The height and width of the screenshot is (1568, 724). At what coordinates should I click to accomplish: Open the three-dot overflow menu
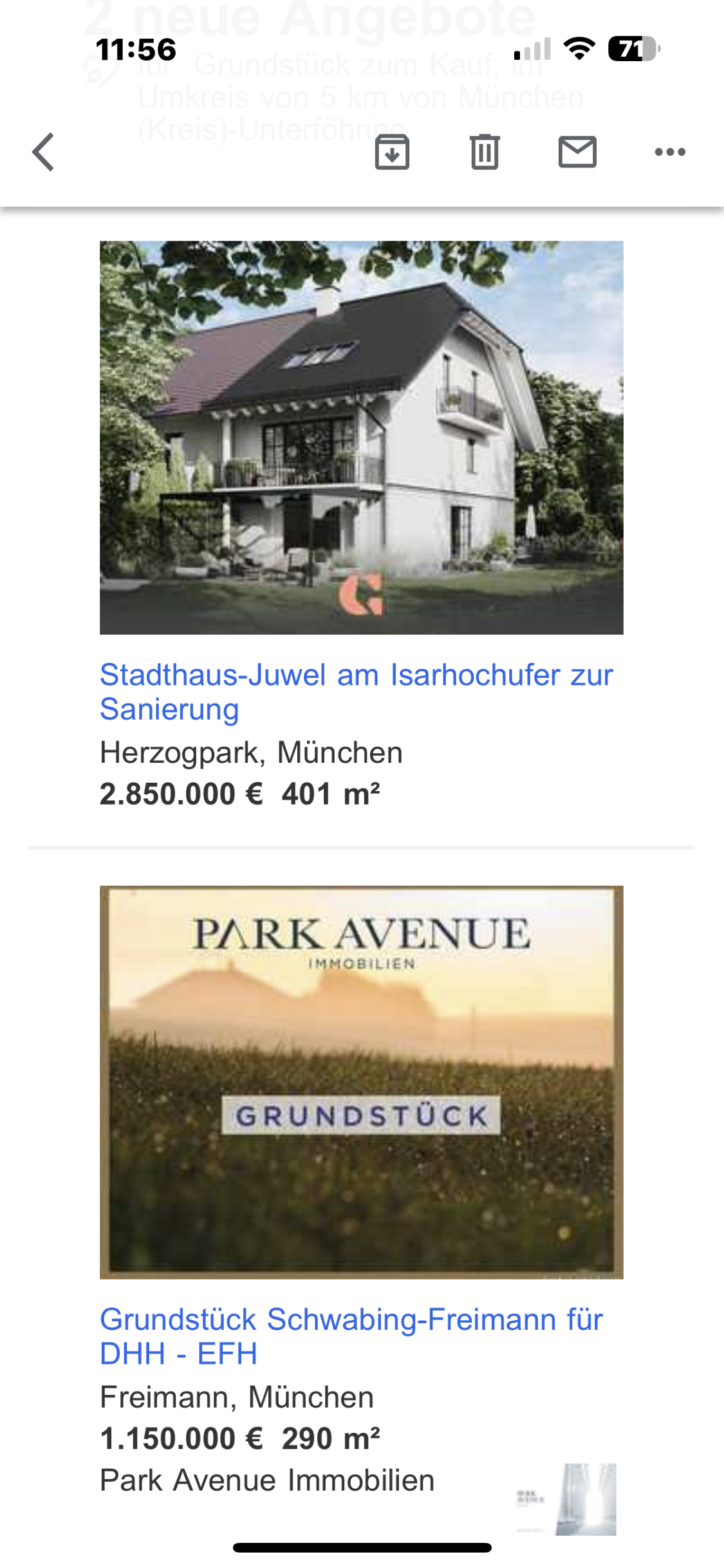(670, 152)
